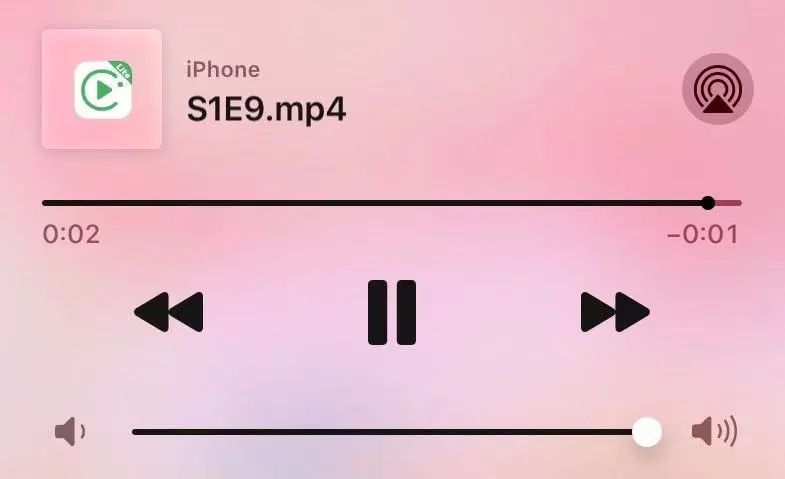
Task: Open the AirPlay output picker
Action: coord(717,90)
